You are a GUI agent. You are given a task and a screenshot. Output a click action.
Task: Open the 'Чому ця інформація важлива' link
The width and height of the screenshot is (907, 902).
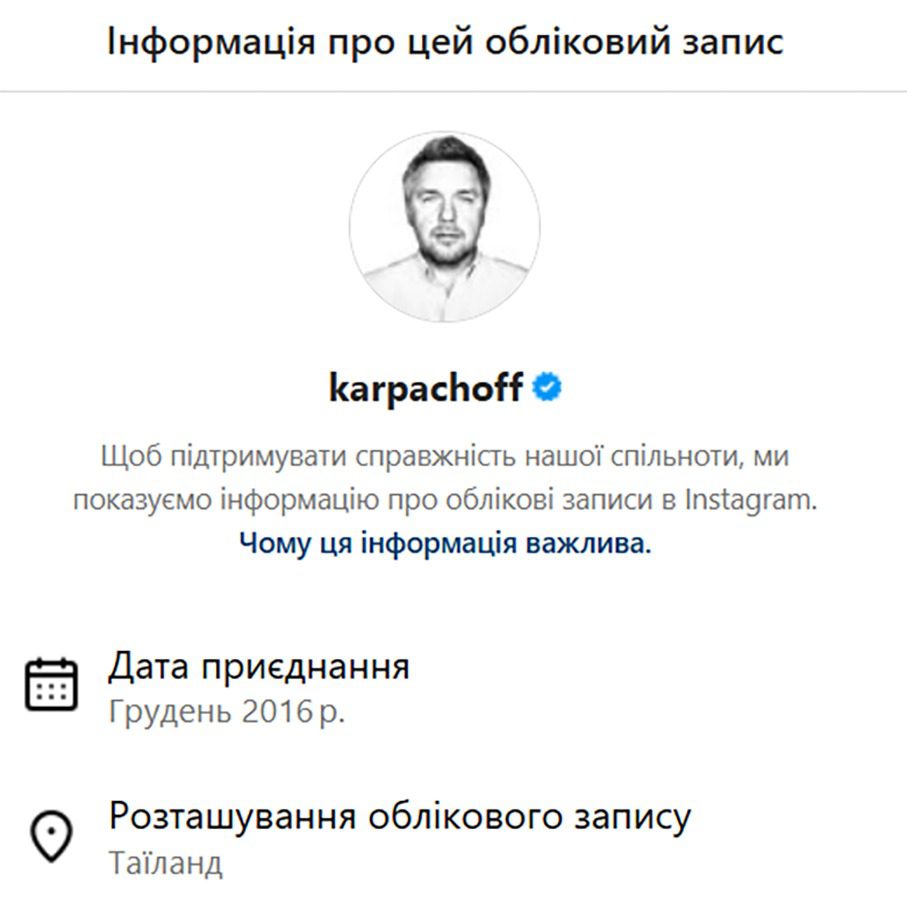tap(445, 545)
